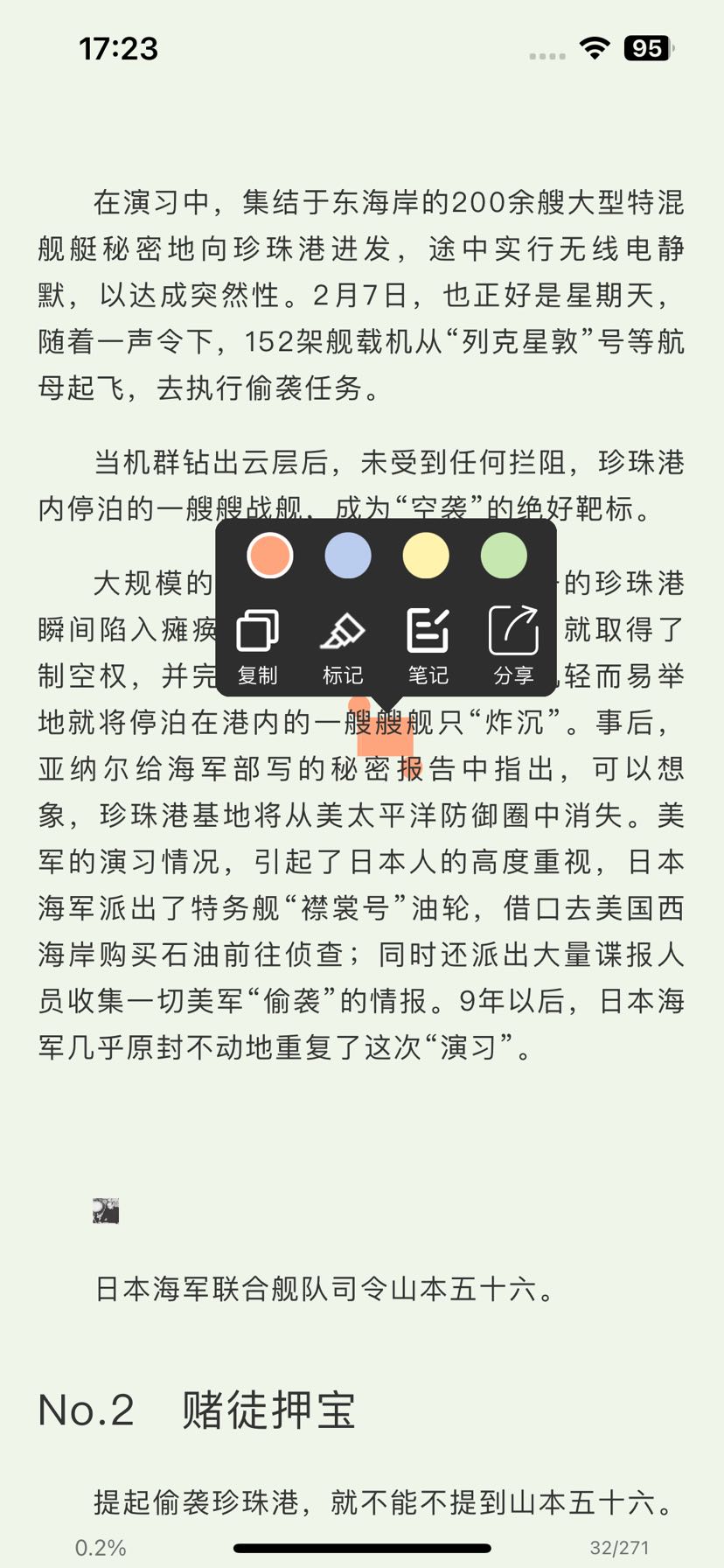Share the selection via 分享
This screenshot has height=1568, width=724.
pos(513,646)
